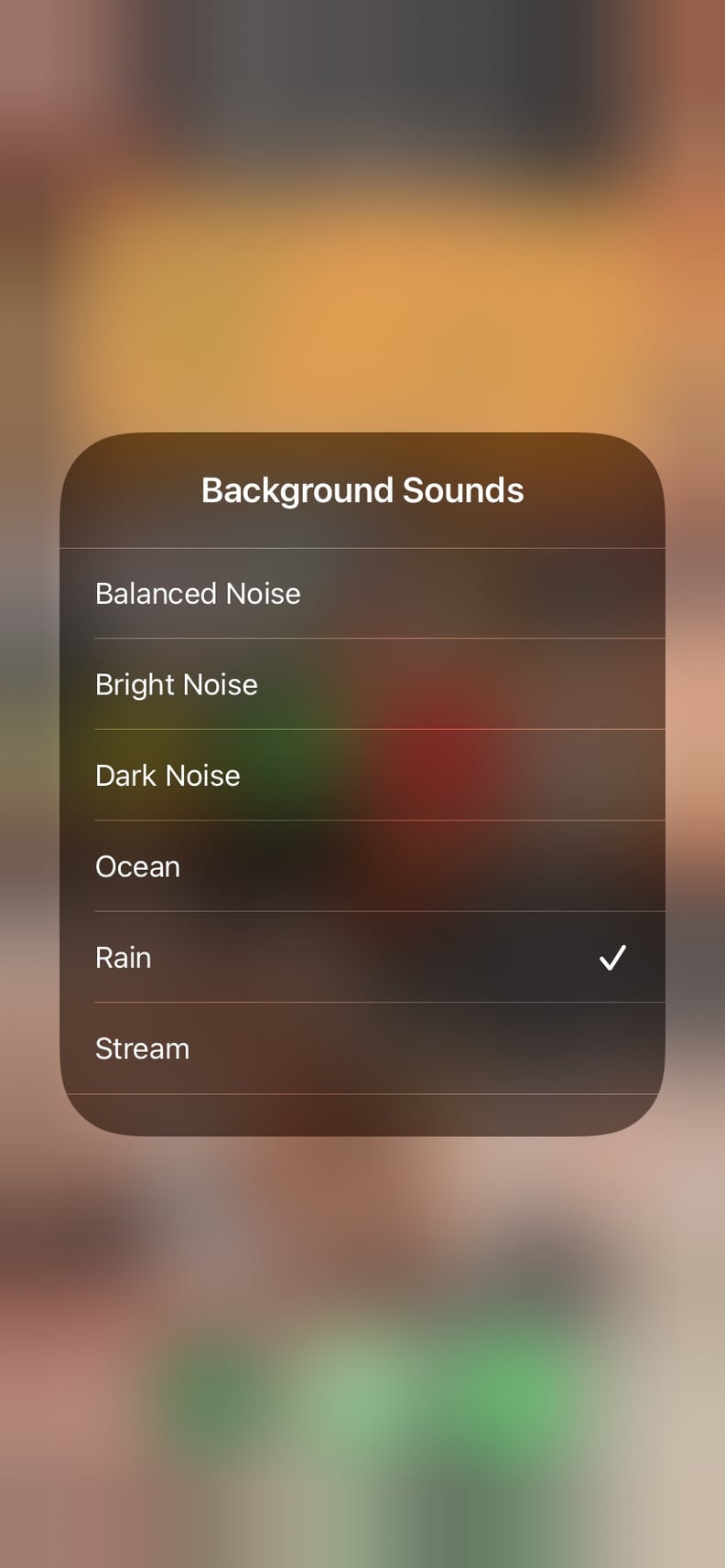Tap the checked Rain option
725x1568 pixels.
coord(362,957)
